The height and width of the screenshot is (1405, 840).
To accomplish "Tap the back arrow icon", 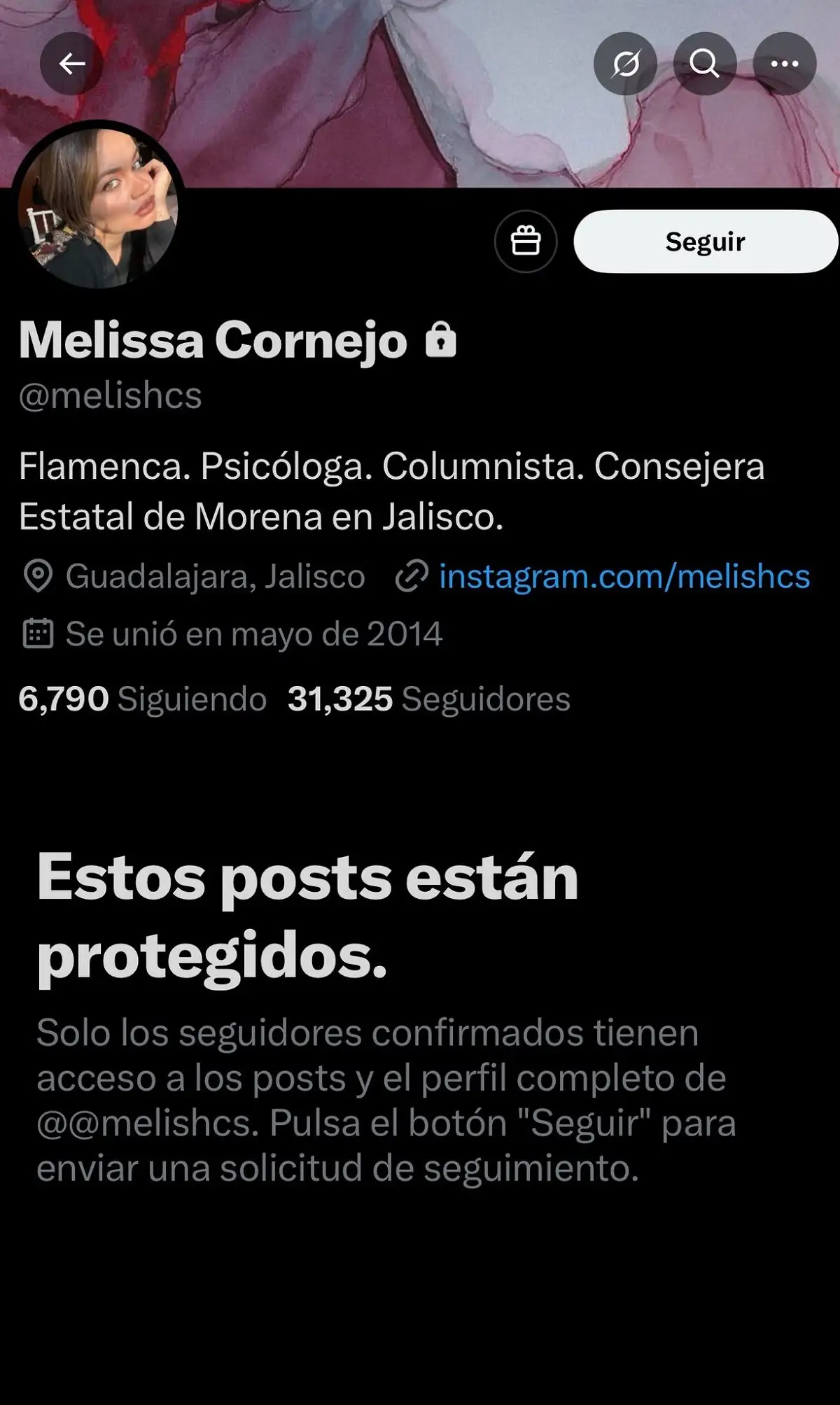I will [x=70, y=63].
